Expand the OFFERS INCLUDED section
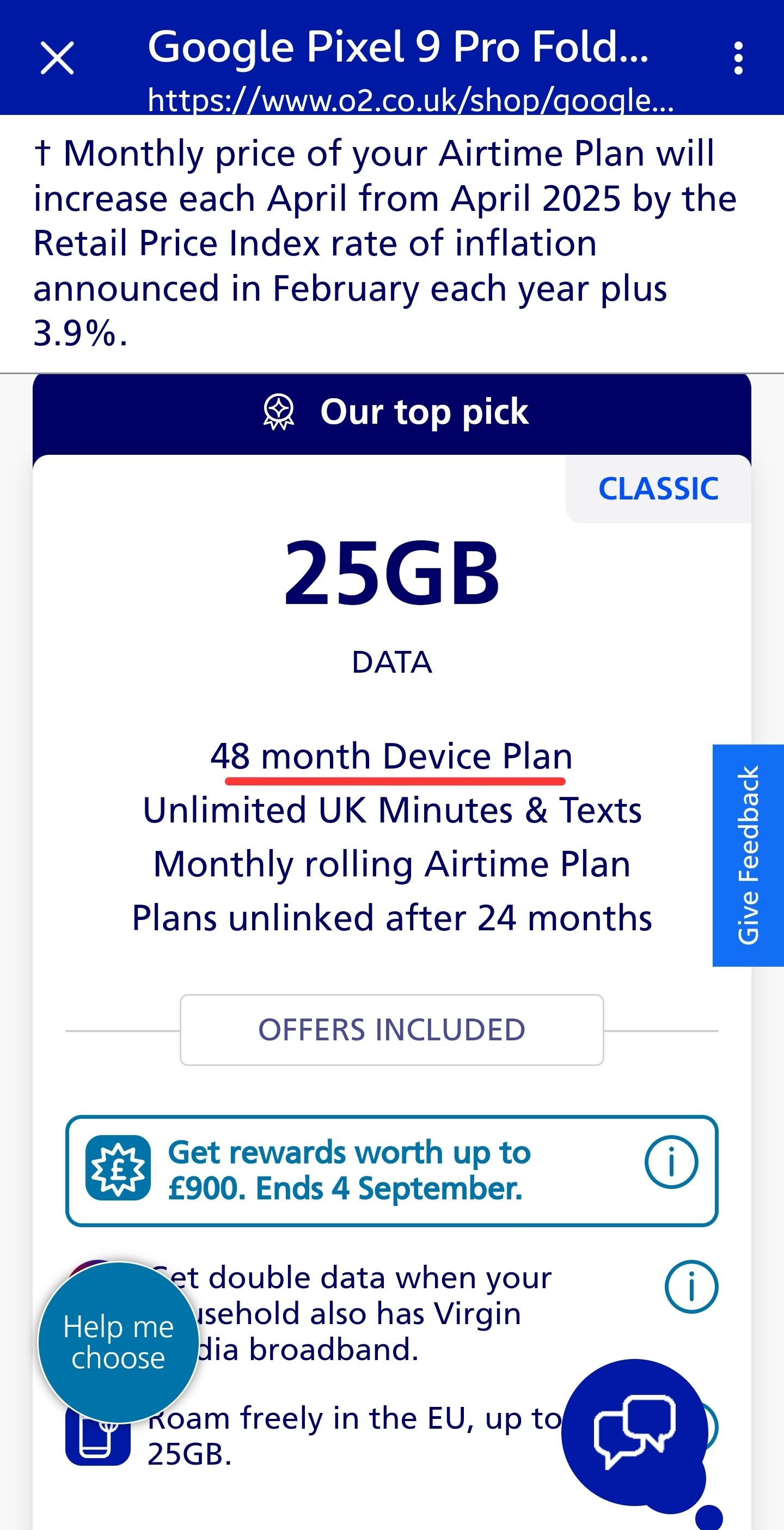Viewport: 784px width, 1530px height. (391, 1029)
